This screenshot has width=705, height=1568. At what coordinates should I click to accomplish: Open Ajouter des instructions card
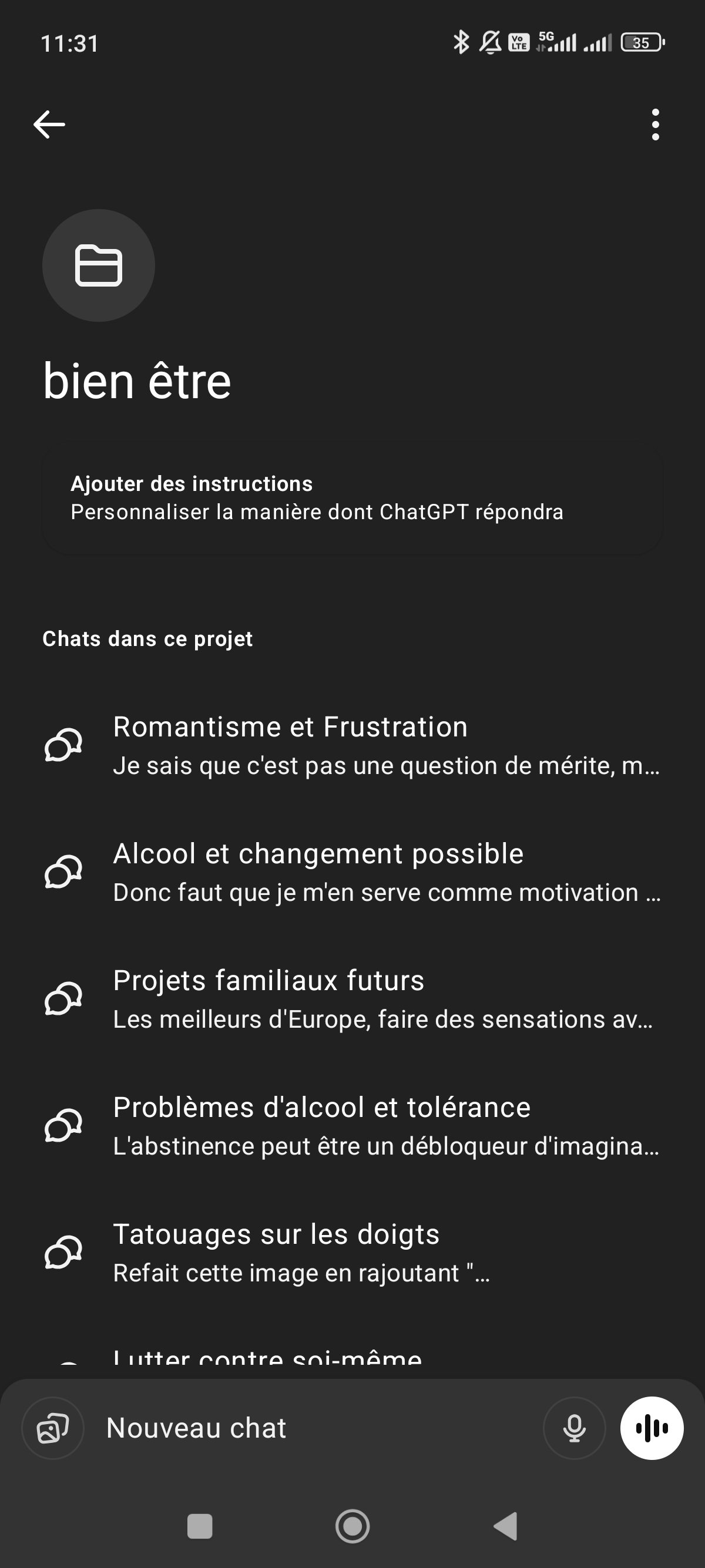click(x=352, y=498)
